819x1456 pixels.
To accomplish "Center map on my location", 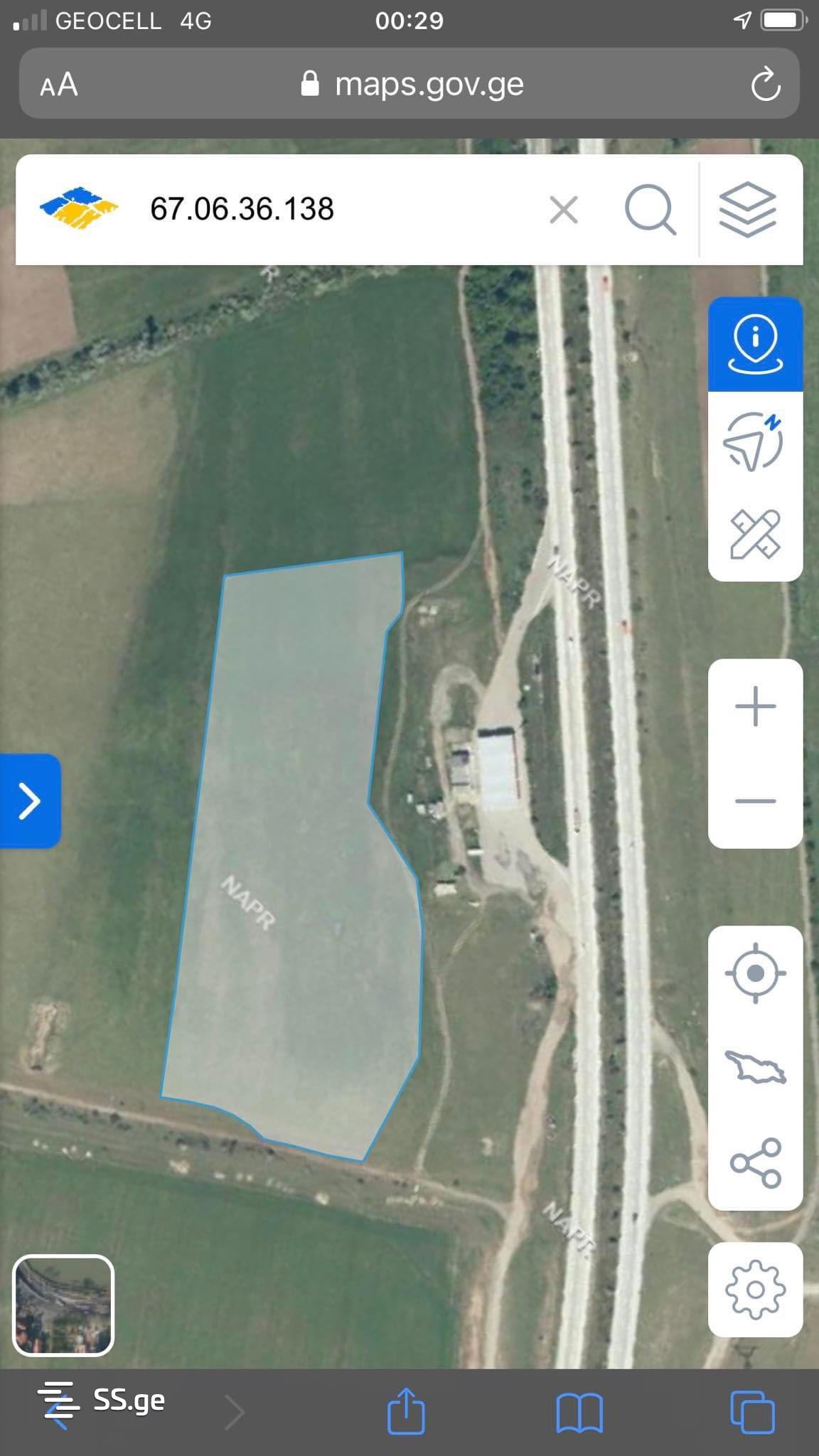I will tap(755, 973).
